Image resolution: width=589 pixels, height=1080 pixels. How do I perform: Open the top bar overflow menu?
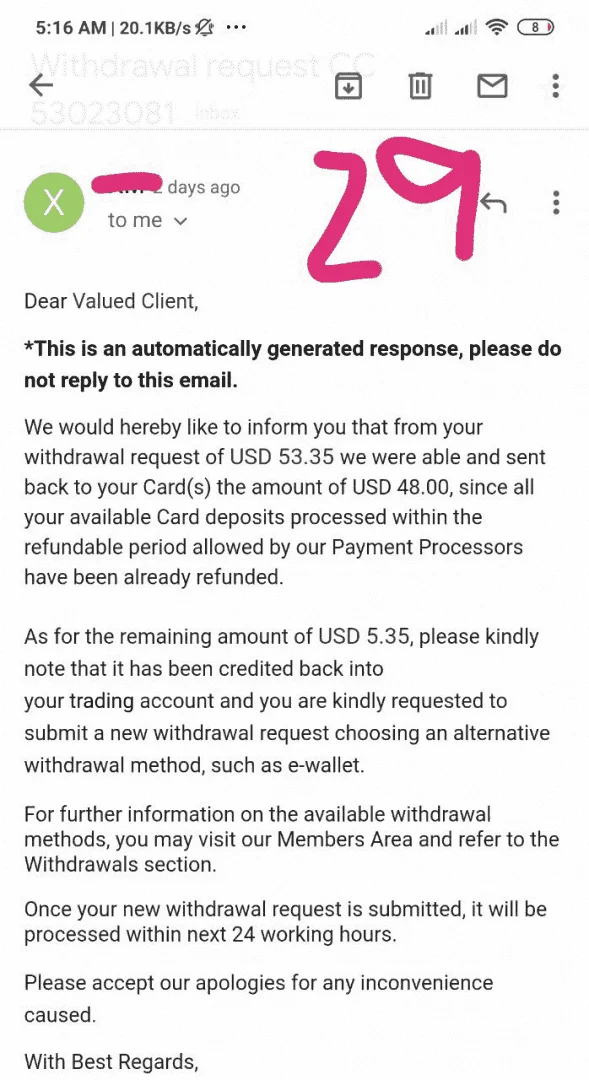click(556, 86)
